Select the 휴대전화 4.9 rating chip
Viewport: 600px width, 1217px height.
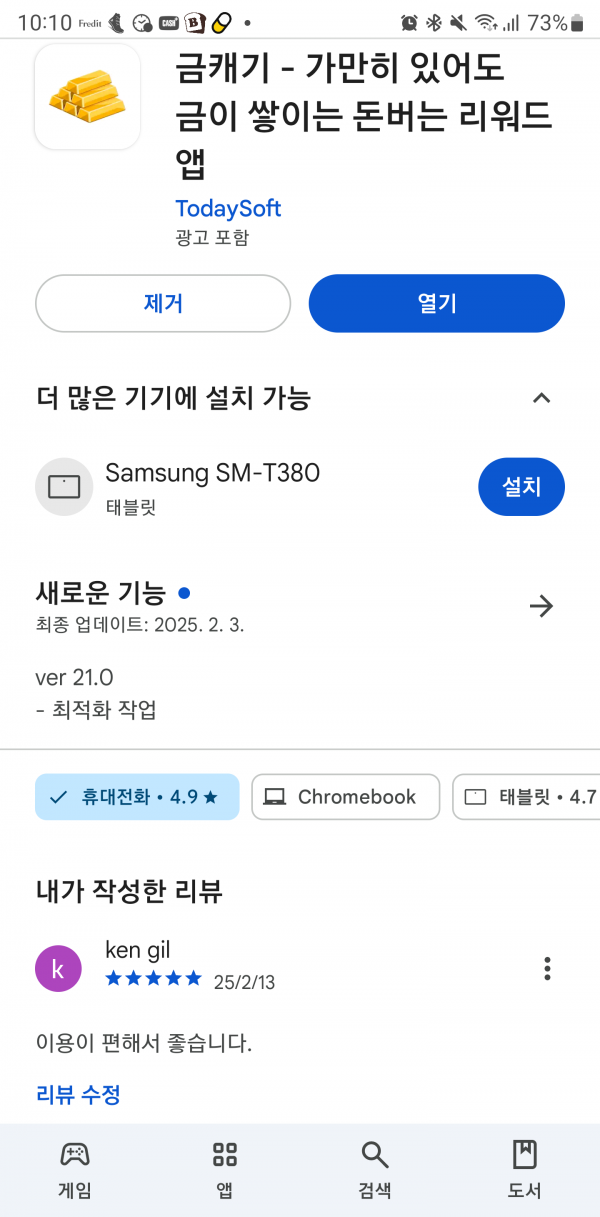point(137,797)
